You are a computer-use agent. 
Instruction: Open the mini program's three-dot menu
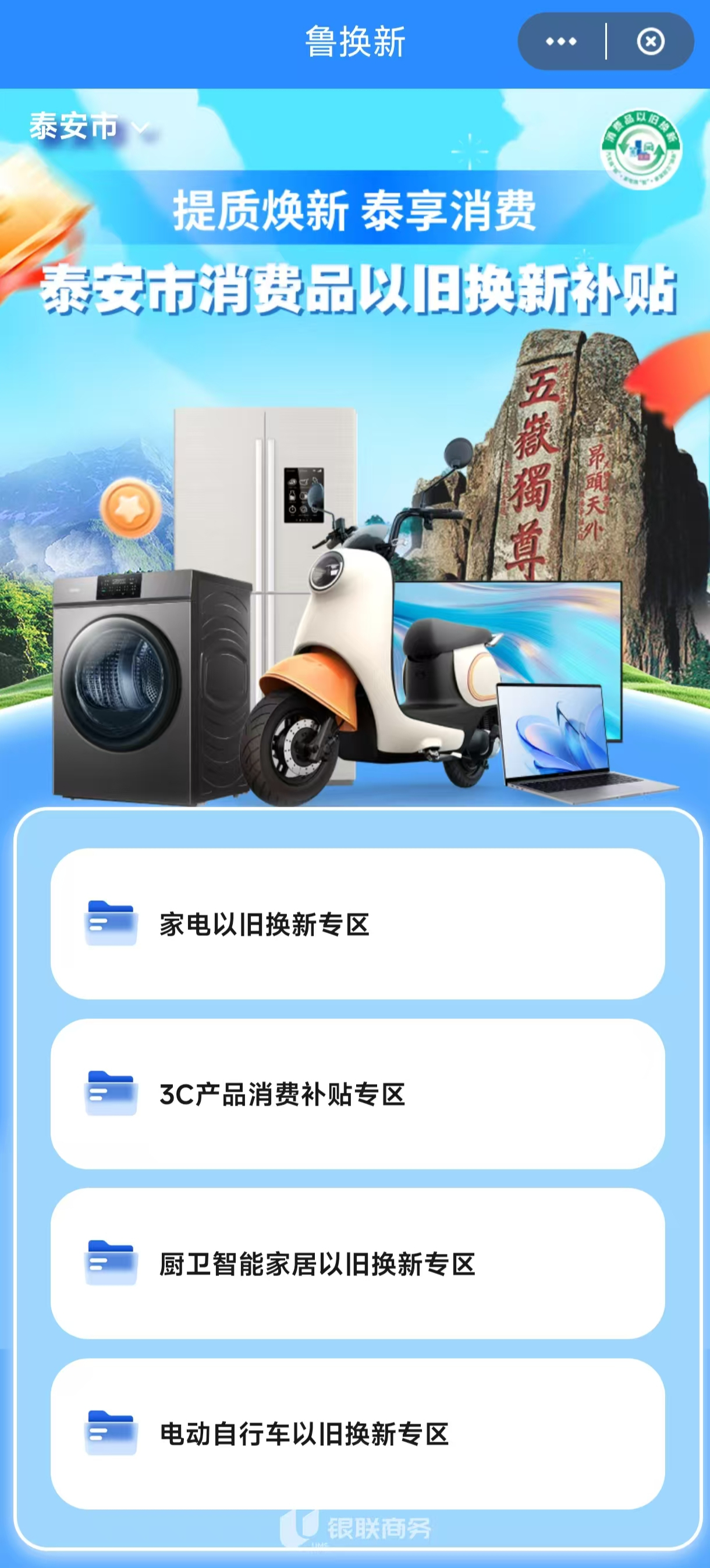pyautogui.click(x=561, y=41)
